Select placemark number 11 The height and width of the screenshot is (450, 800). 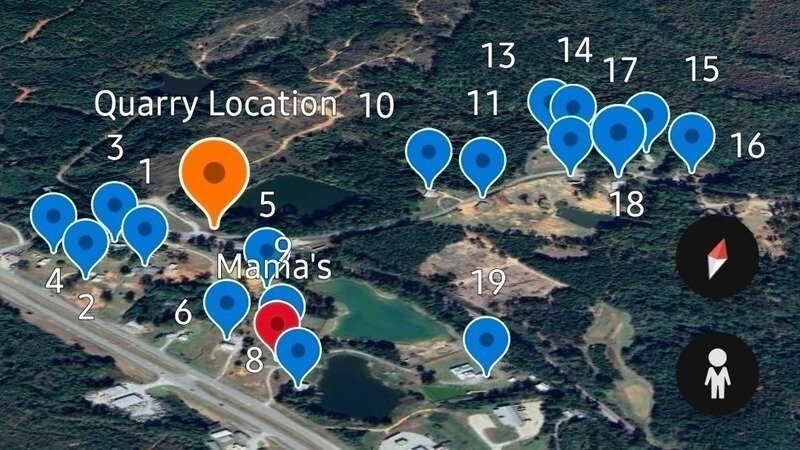(482, 161)
